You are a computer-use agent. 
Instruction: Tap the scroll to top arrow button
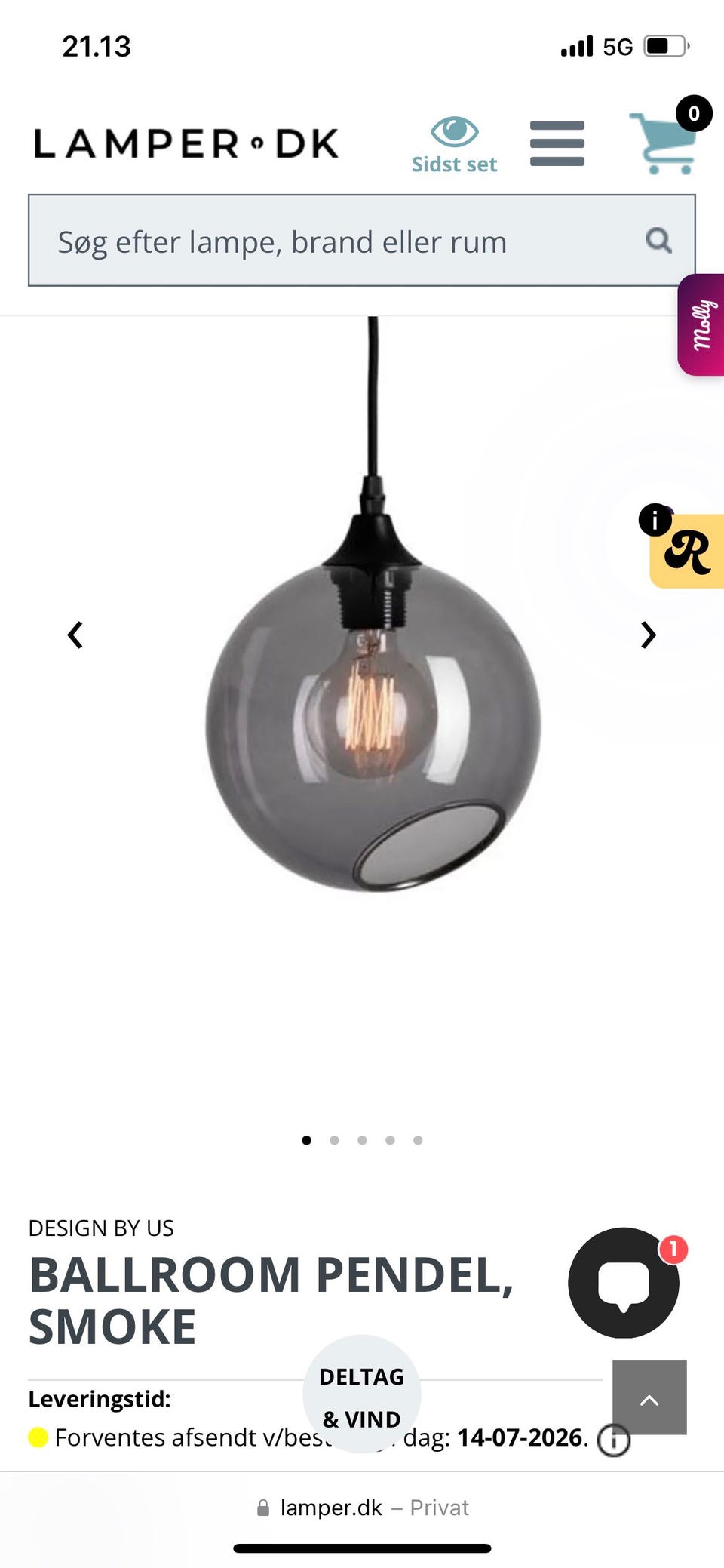(x=649, y=1397)
